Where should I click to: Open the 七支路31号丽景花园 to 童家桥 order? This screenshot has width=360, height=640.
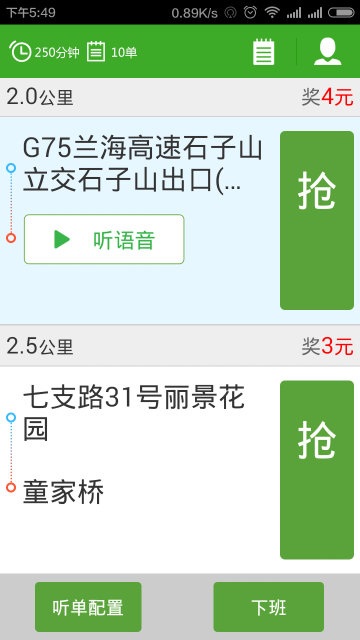tap(139, 470)
